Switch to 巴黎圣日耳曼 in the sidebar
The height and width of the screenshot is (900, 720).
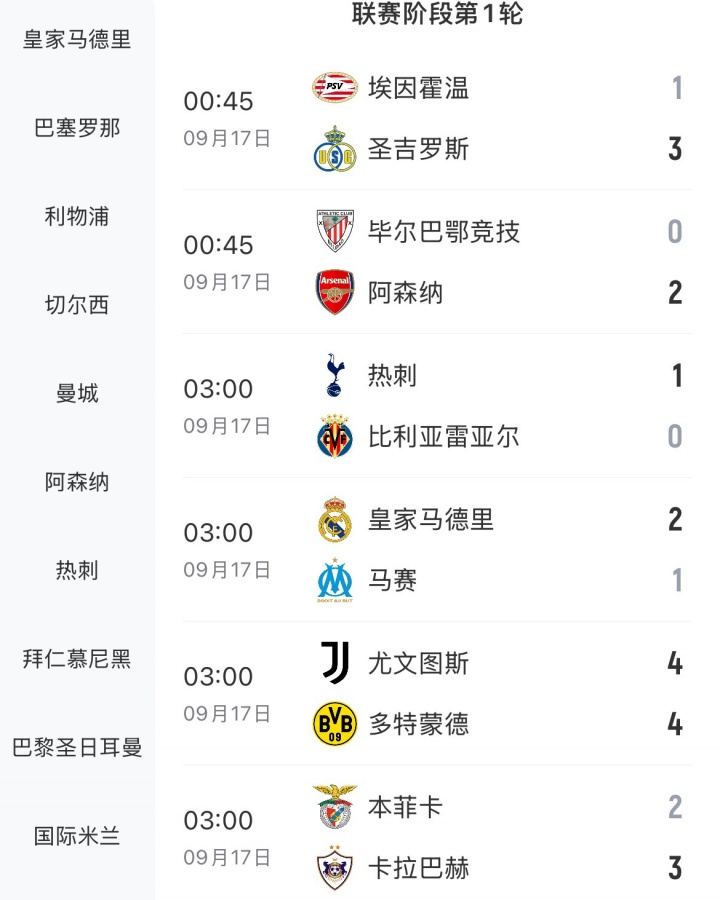[77, 747]
